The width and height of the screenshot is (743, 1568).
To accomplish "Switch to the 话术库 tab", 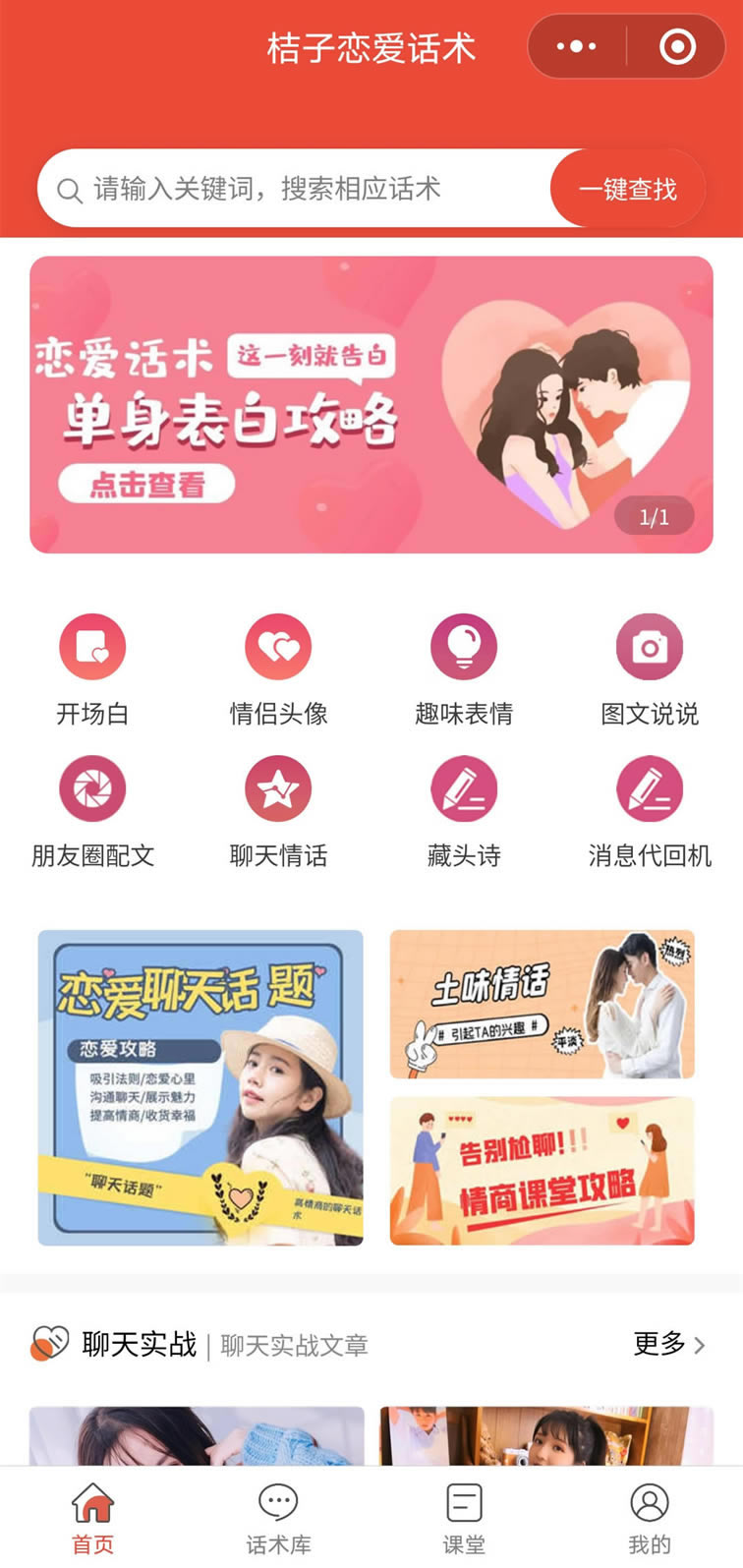I will 278,1519.
